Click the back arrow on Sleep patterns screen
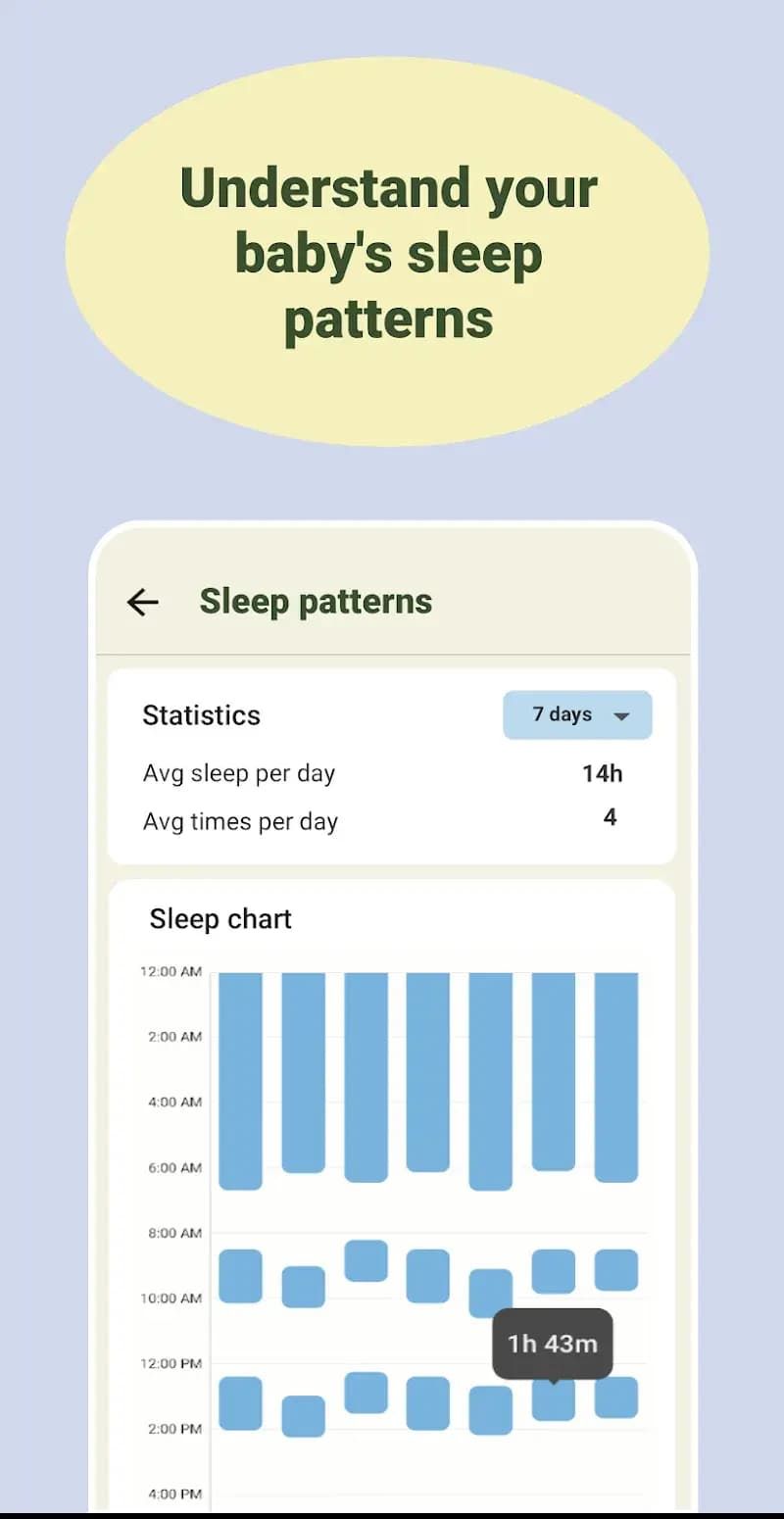The height and width of the screenshot is (1519, 784). 141,602
